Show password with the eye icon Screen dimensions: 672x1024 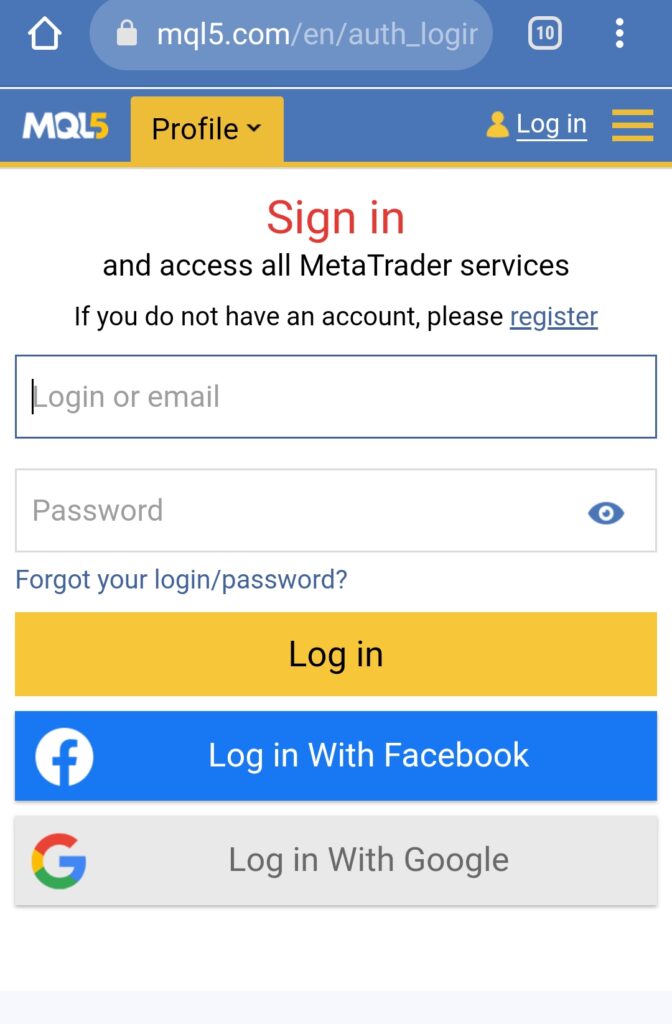coord(606,513)
